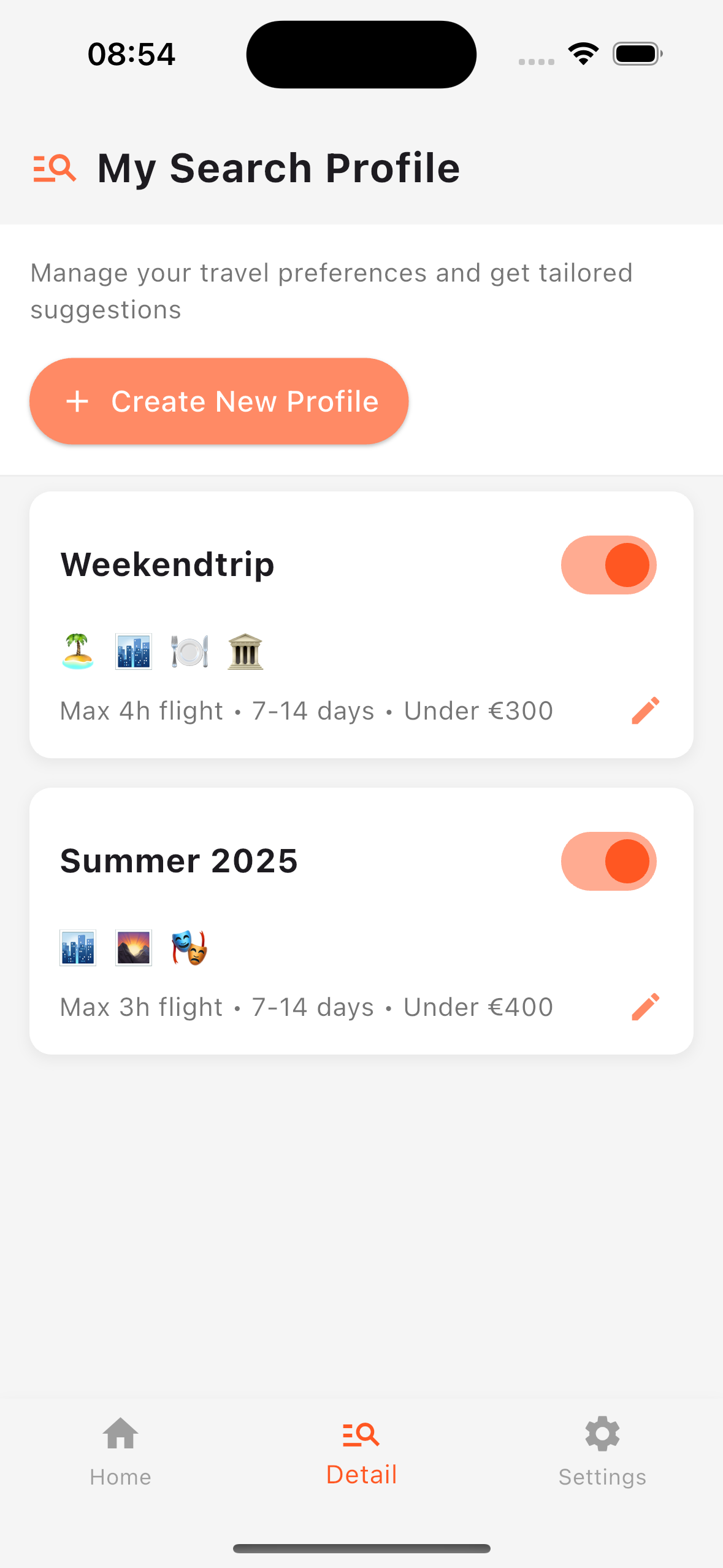Click the search profile icon beside the title
Screen dimensions: 723x1568
(x=55, y=167)
